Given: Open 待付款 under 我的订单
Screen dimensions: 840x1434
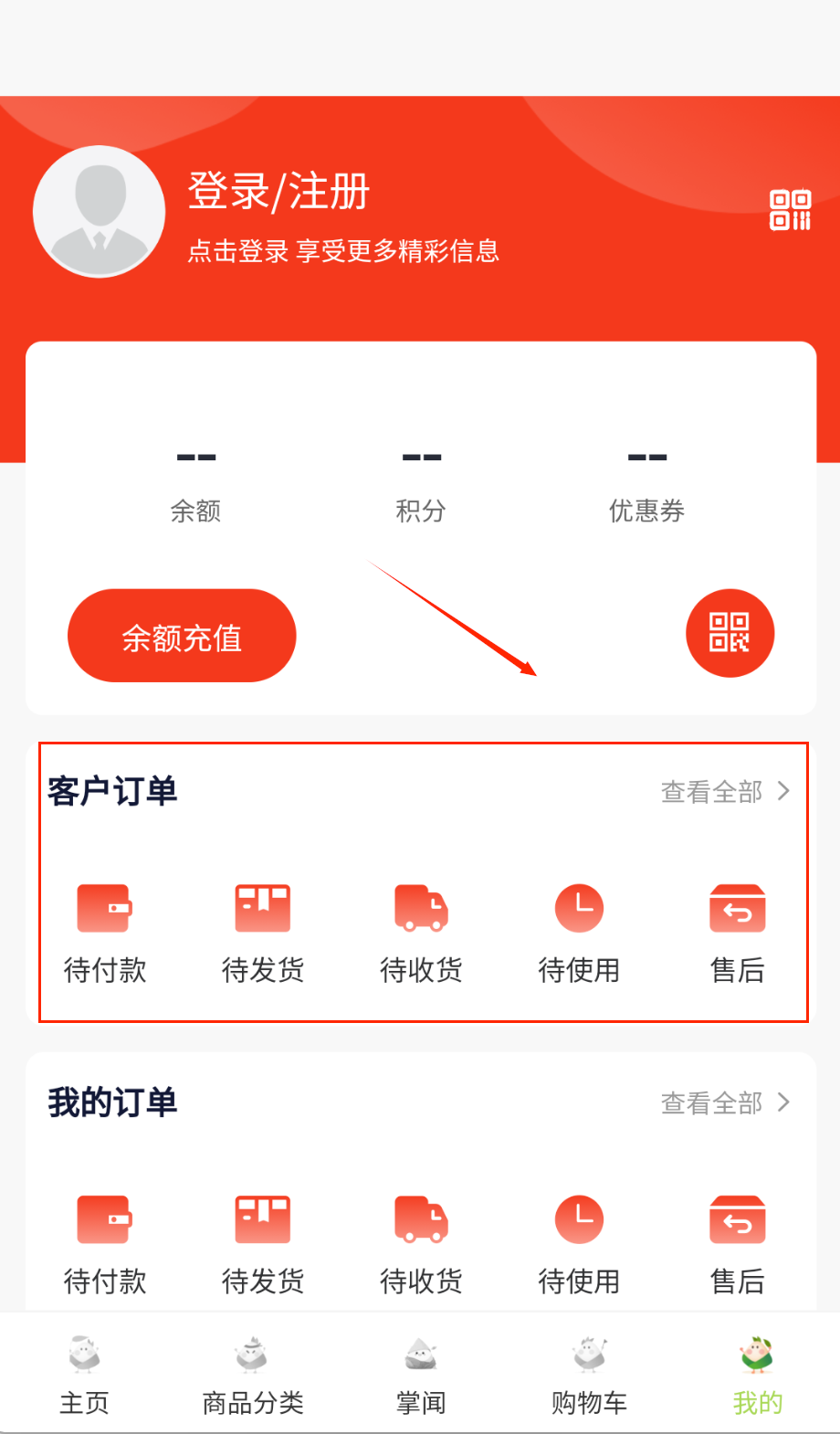Looking at the screenshot, I should pos(105,1242).
